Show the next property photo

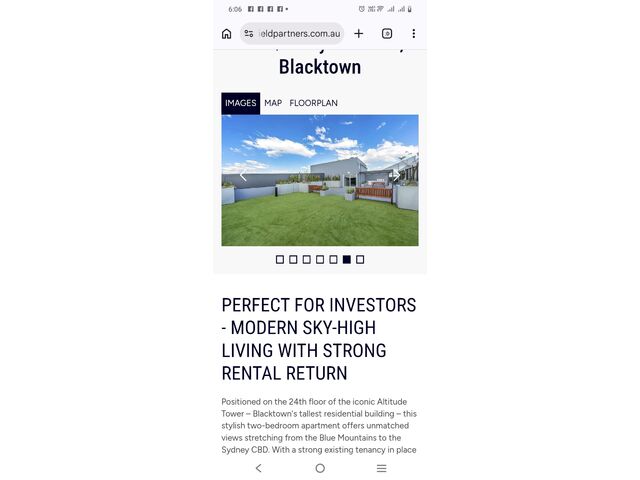[x=397, y=175]
